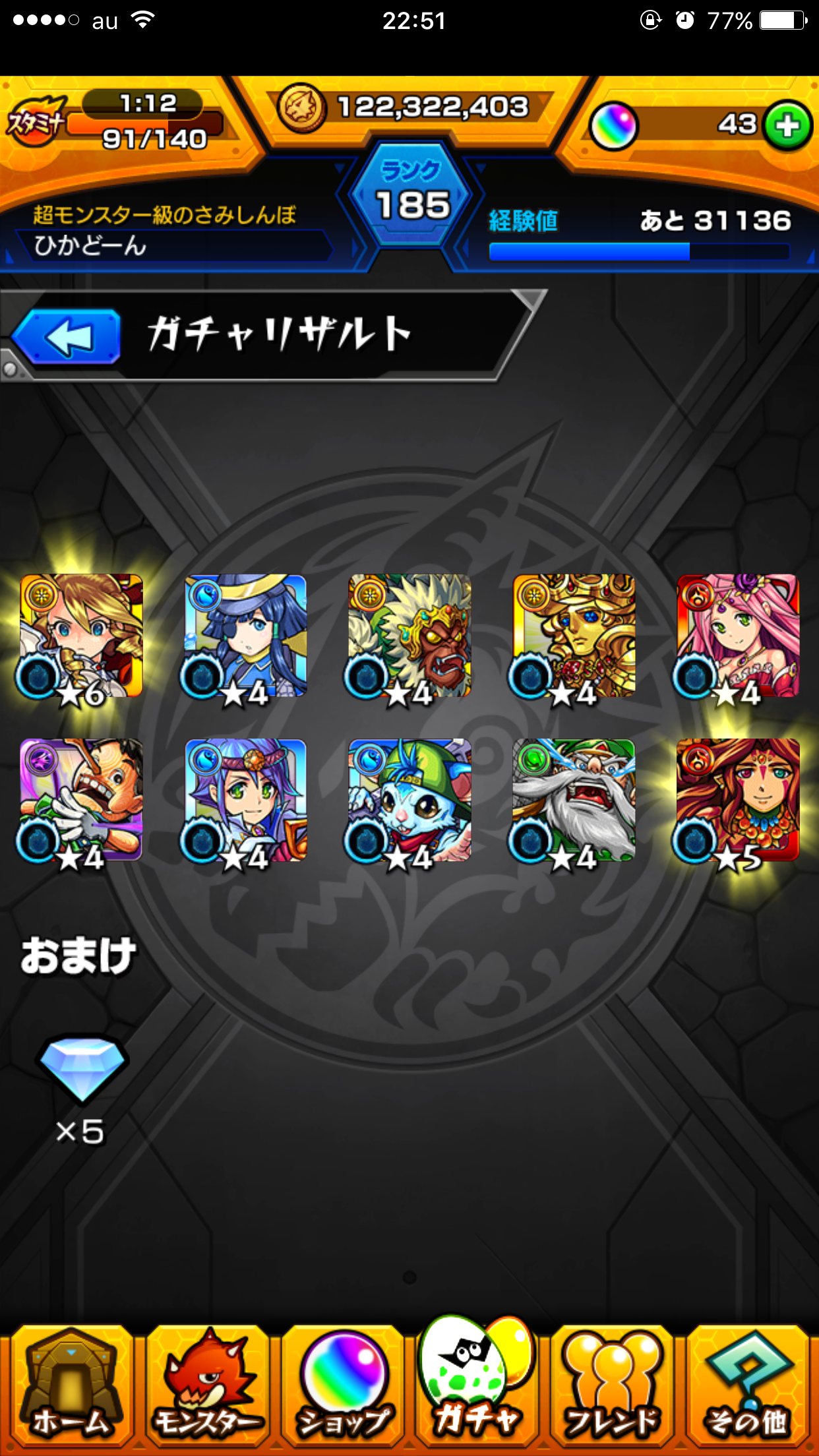Open the フレンド tab
The width and height of the screenshot is (819, 1456).
click(x=612, y=1388)
